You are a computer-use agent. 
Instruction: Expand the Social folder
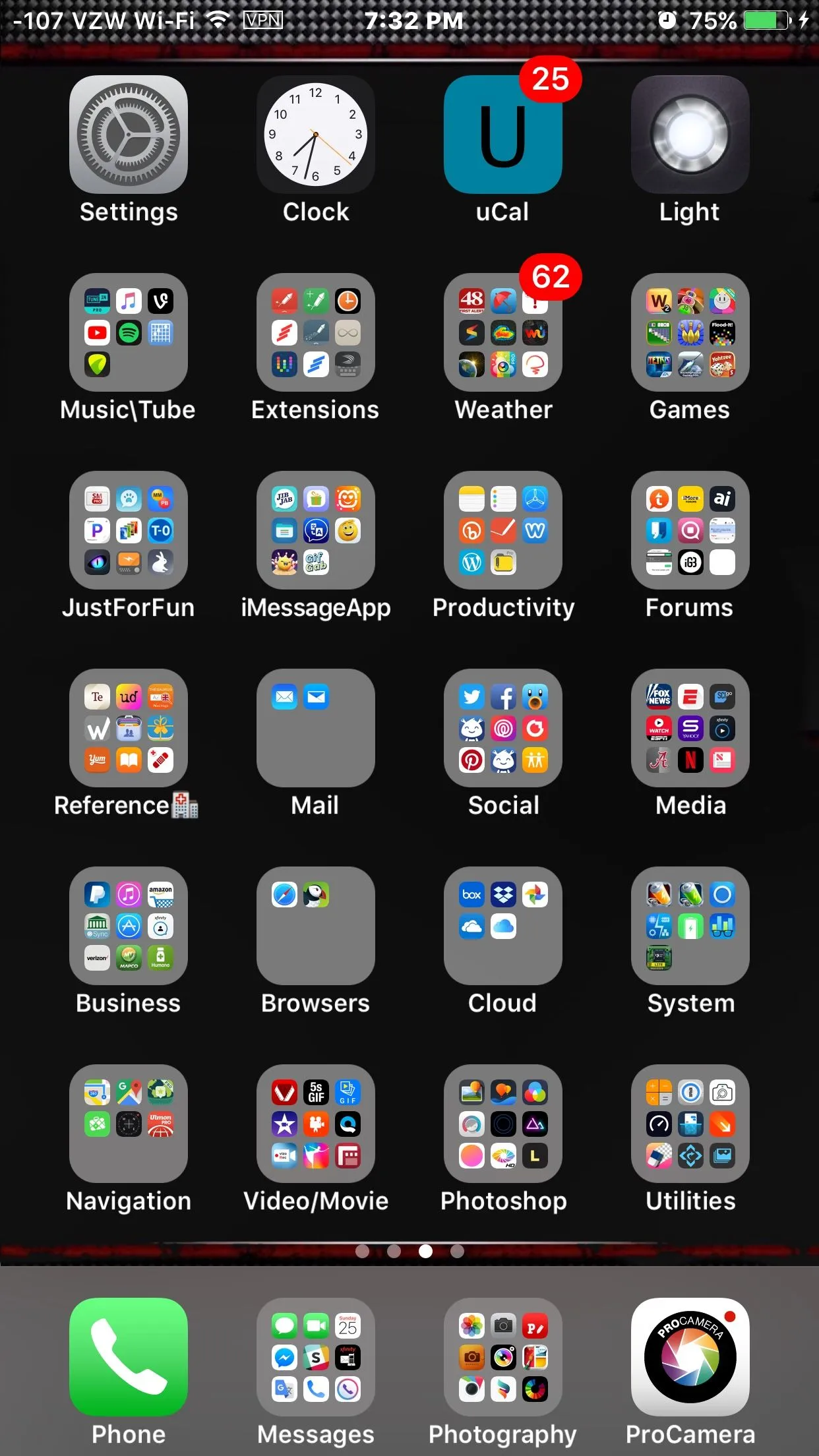(502, 728)
